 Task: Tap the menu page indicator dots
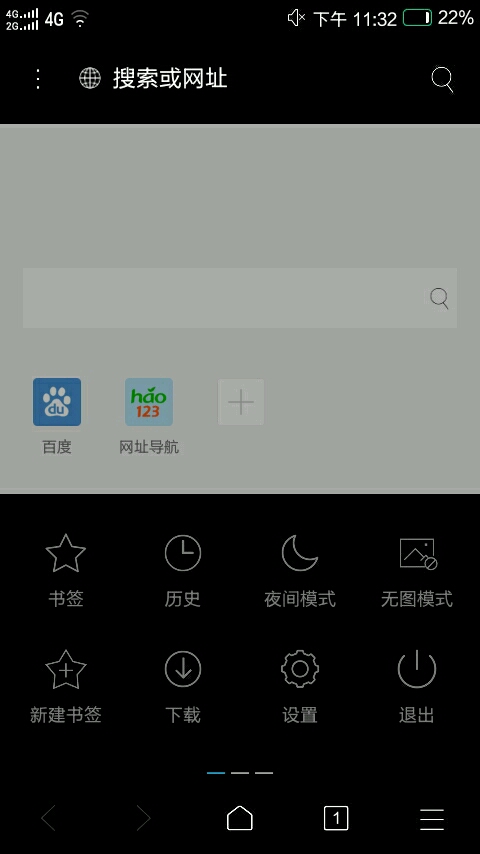(240, 772)
